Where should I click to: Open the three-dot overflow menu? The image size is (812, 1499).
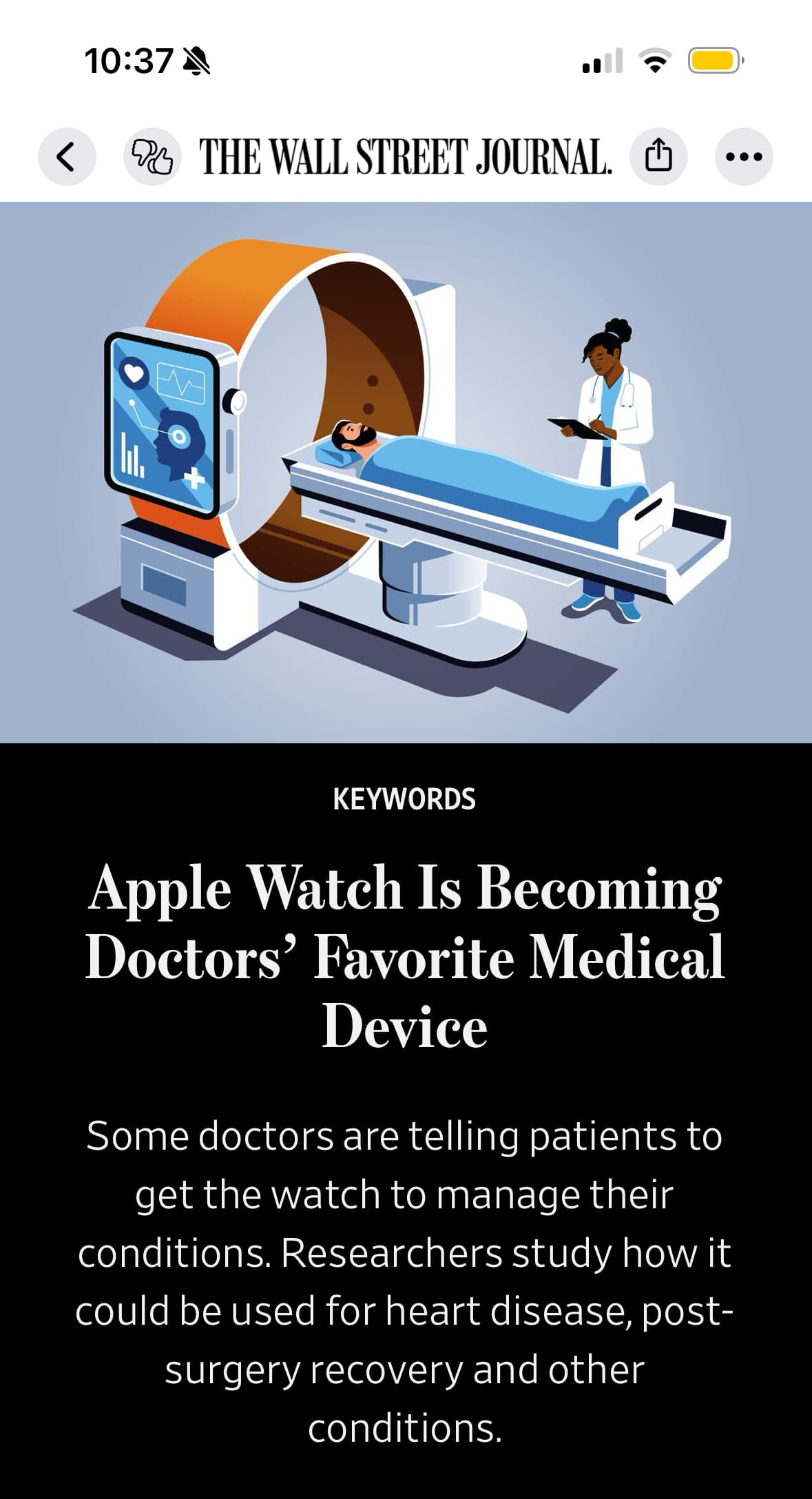744,156
